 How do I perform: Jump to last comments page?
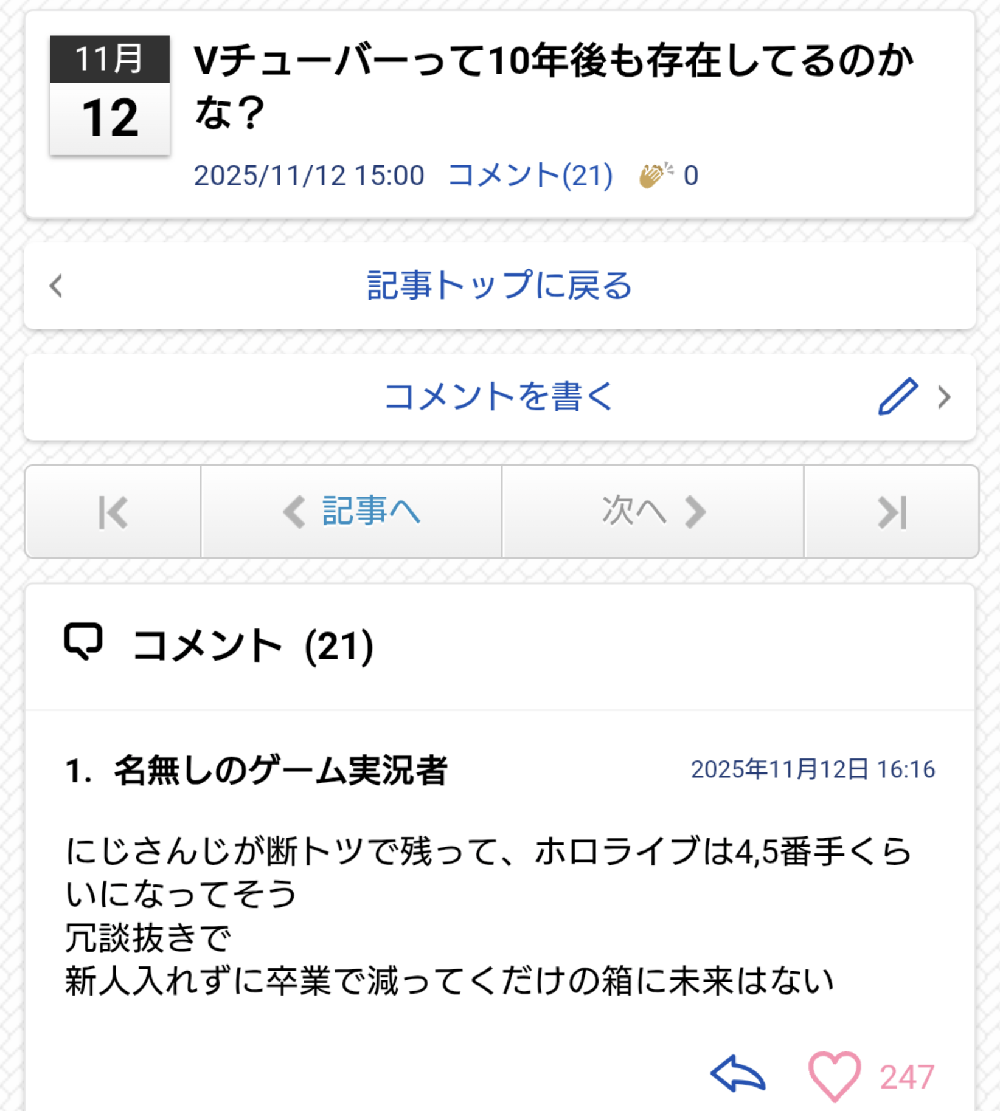[891, 512]
